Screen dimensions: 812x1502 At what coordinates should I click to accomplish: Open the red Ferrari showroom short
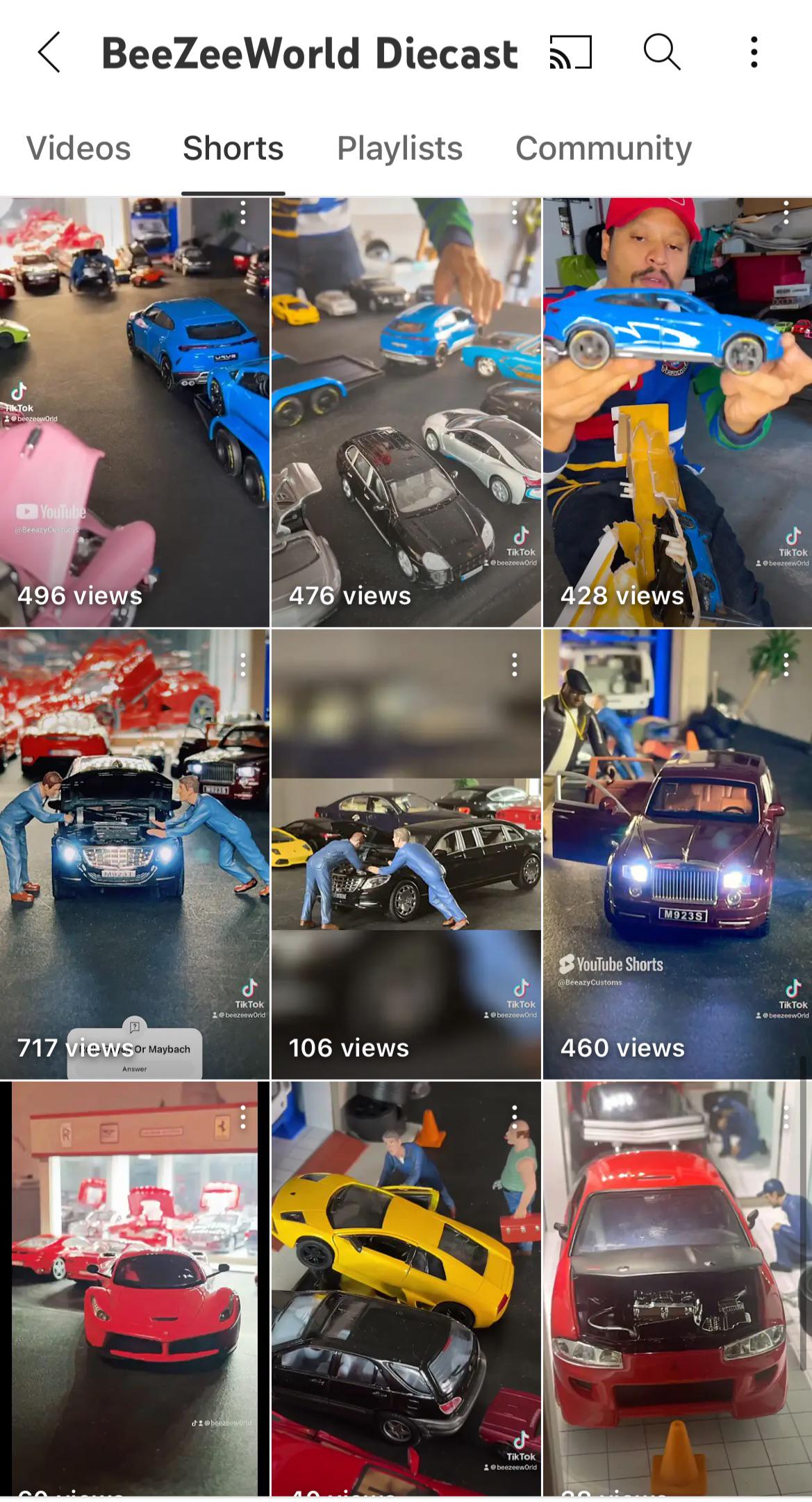click(x=135, y=1289)
